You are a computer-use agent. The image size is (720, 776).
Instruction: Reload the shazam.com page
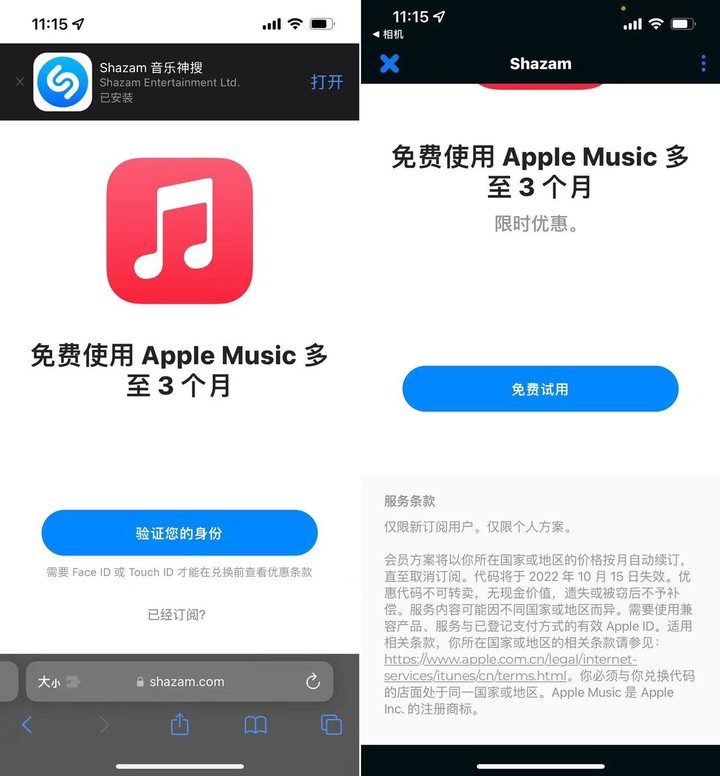(x=312, y=682)
